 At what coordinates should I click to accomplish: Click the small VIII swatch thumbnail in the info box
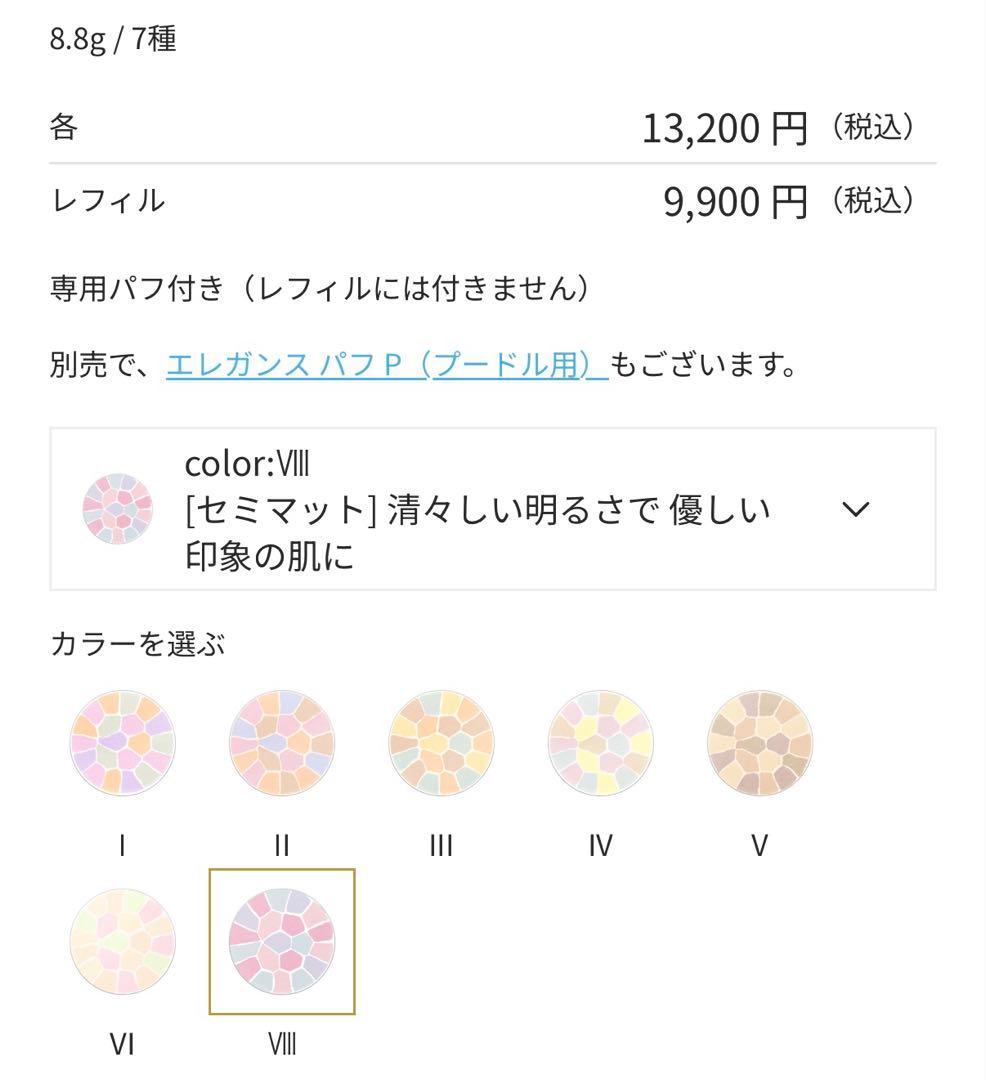[x=117, y=508]
